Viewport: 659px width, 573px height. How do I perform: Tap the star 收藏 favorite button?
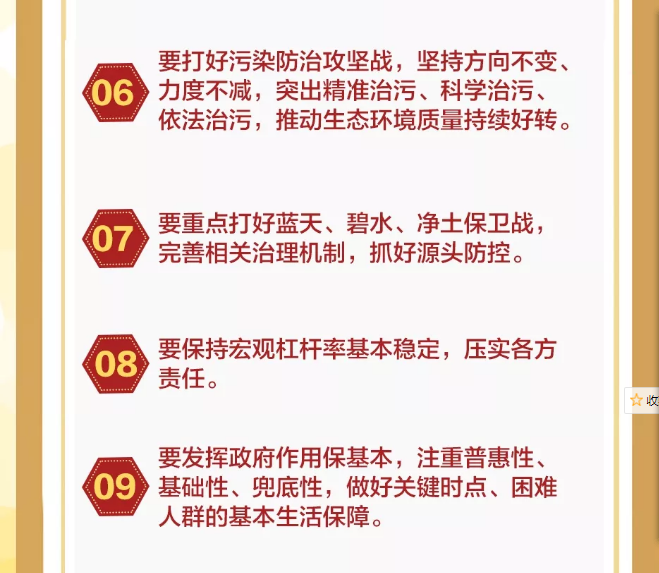tap(641, 400)
